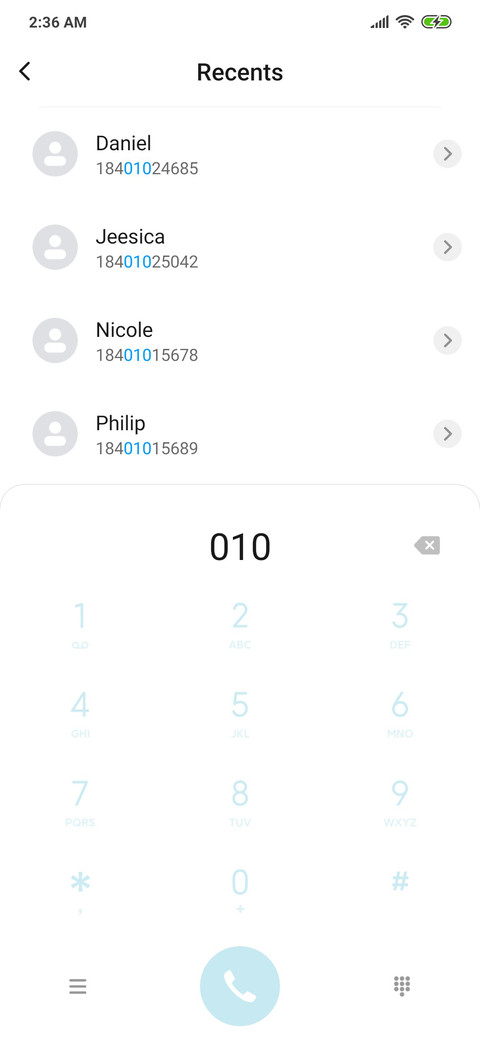Open details arrow for Daniel
Viewport: 480px width, 1040px height.
[x=448, y=154]
